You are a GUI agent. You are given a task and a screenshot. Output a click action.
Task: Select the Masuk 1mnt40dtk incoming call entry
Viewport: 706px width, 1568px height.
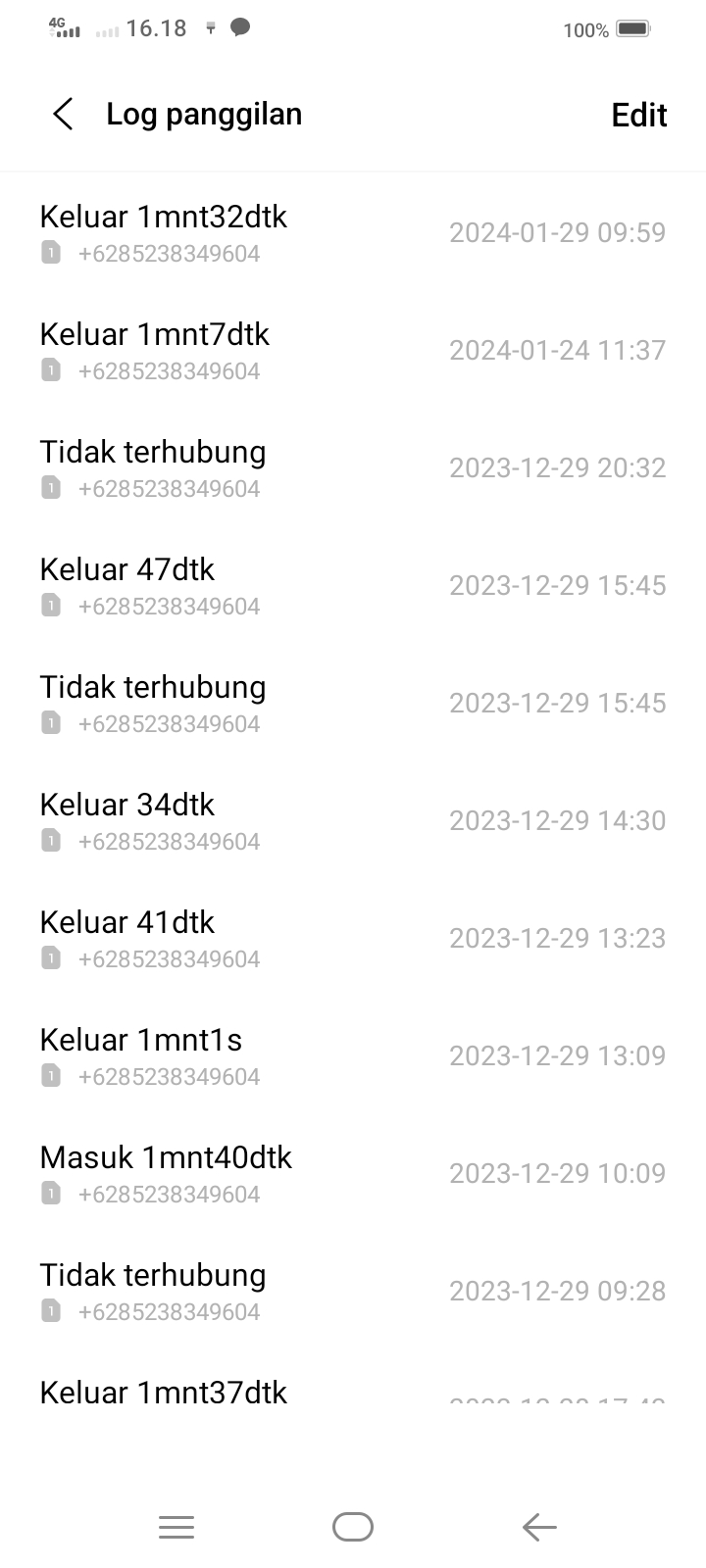[294, 1171]
